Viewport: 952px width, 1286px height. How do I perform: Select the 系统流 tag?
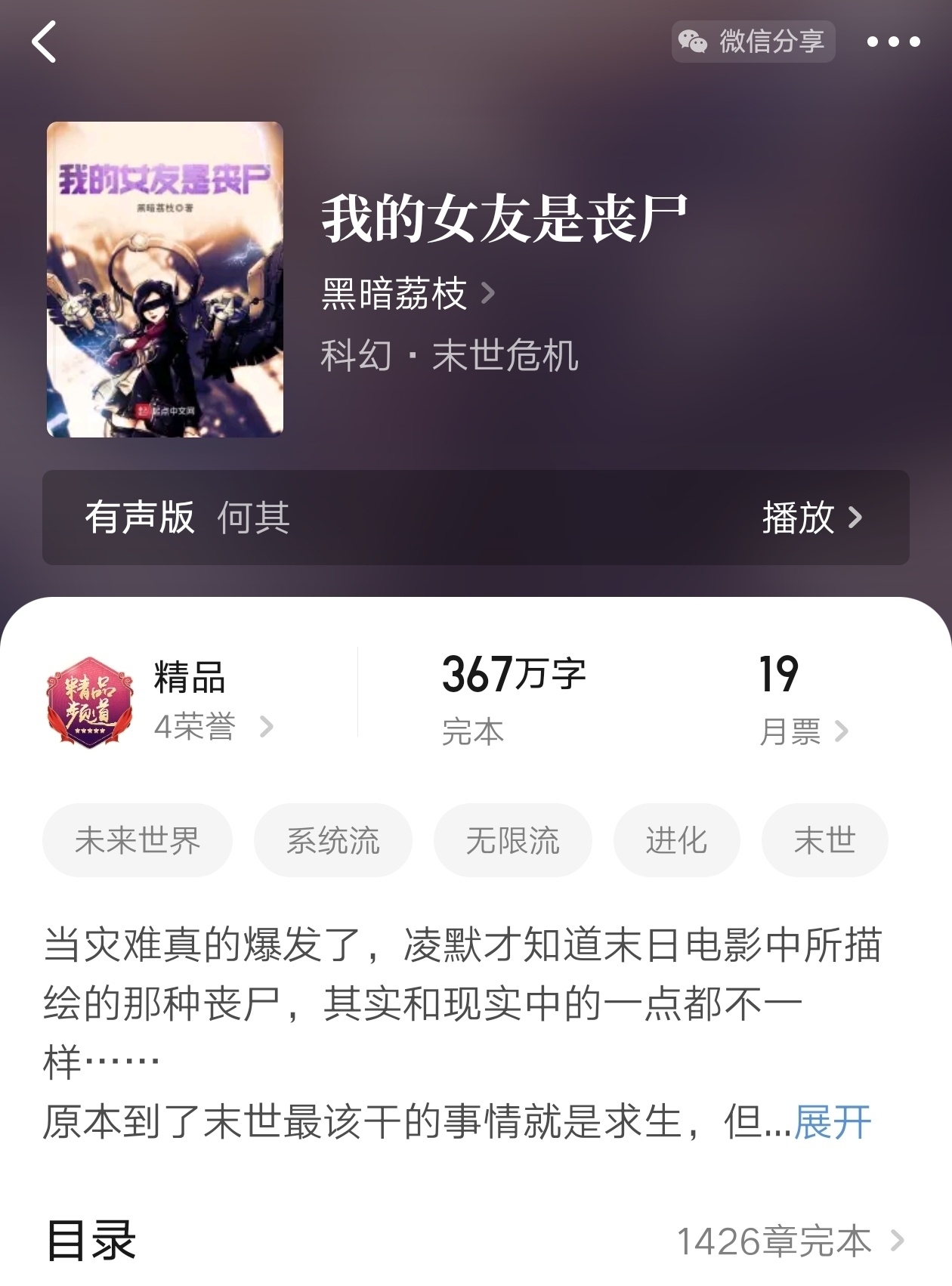tap(332, 840)
